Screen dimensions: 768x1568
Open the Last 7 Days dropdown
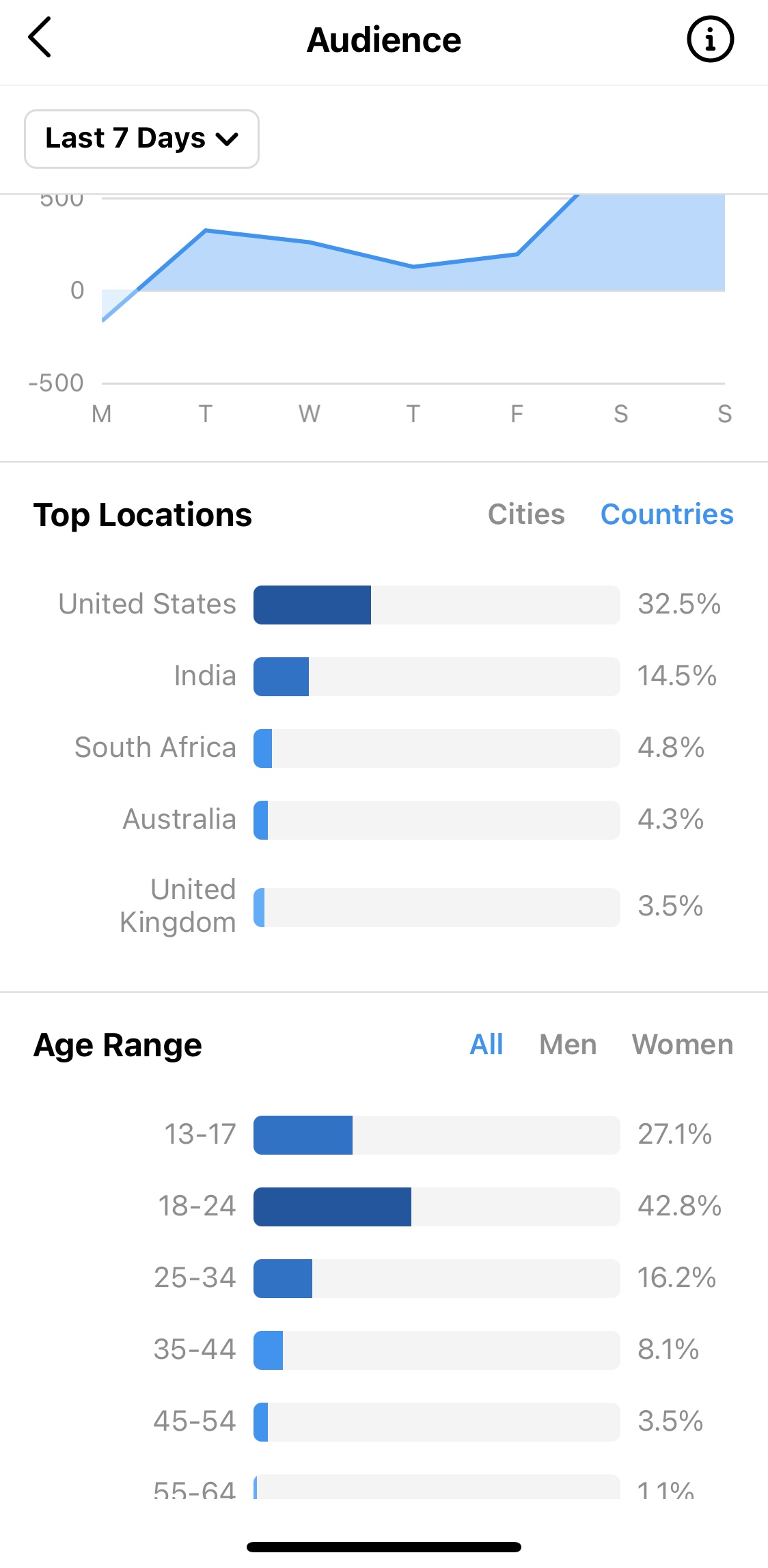141,139
